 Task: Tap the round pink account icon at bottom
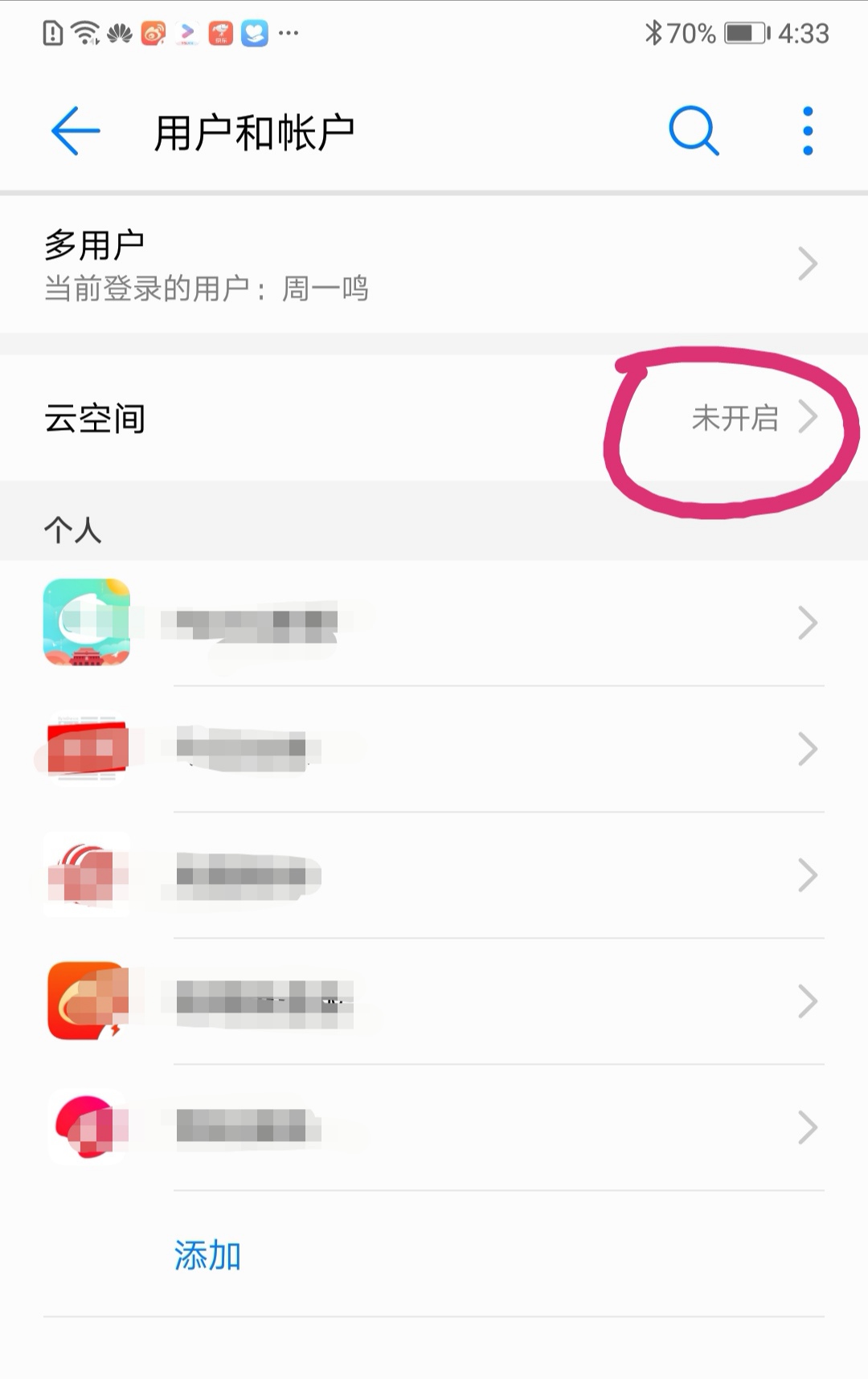(87, 1127)
